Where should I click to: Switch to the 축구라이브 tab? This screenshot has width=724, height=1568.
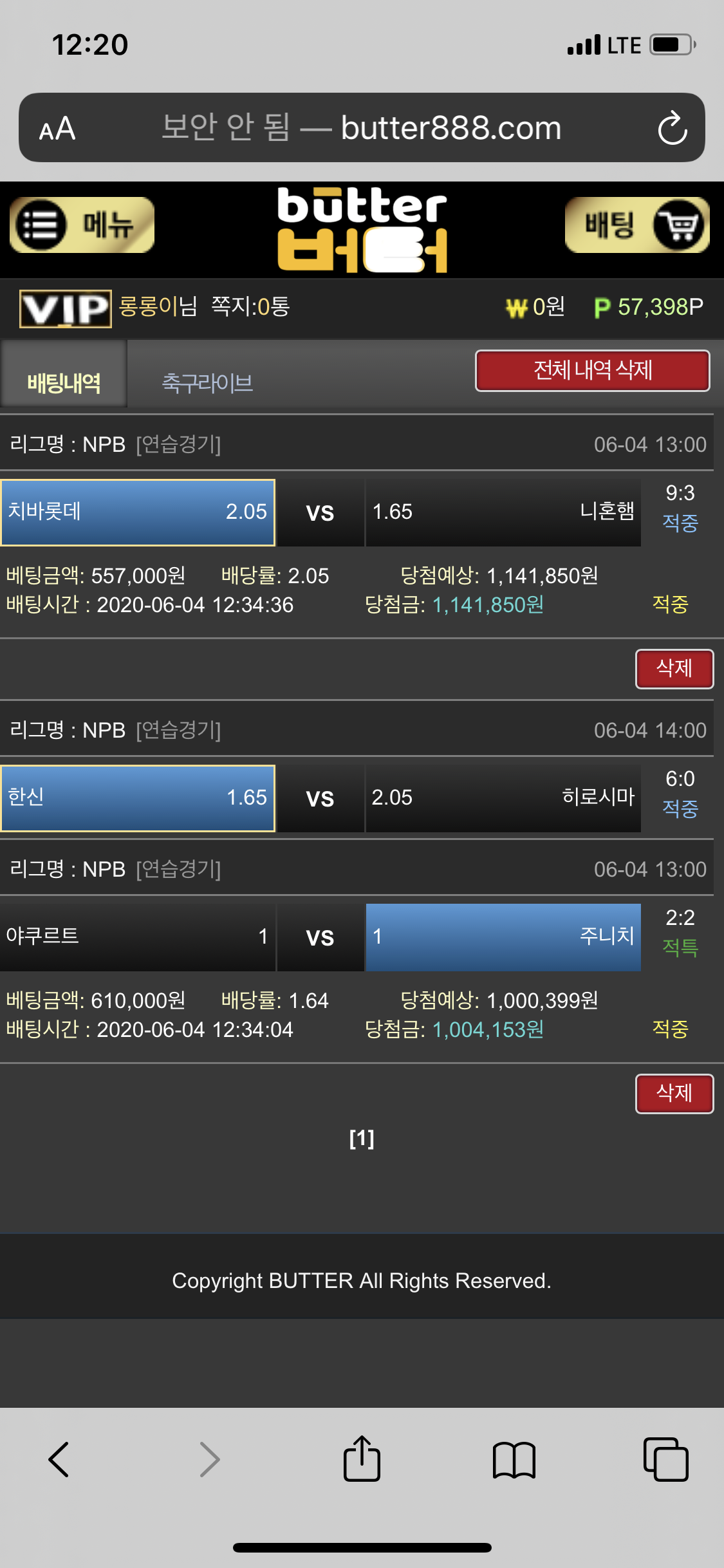coord(207,383)
